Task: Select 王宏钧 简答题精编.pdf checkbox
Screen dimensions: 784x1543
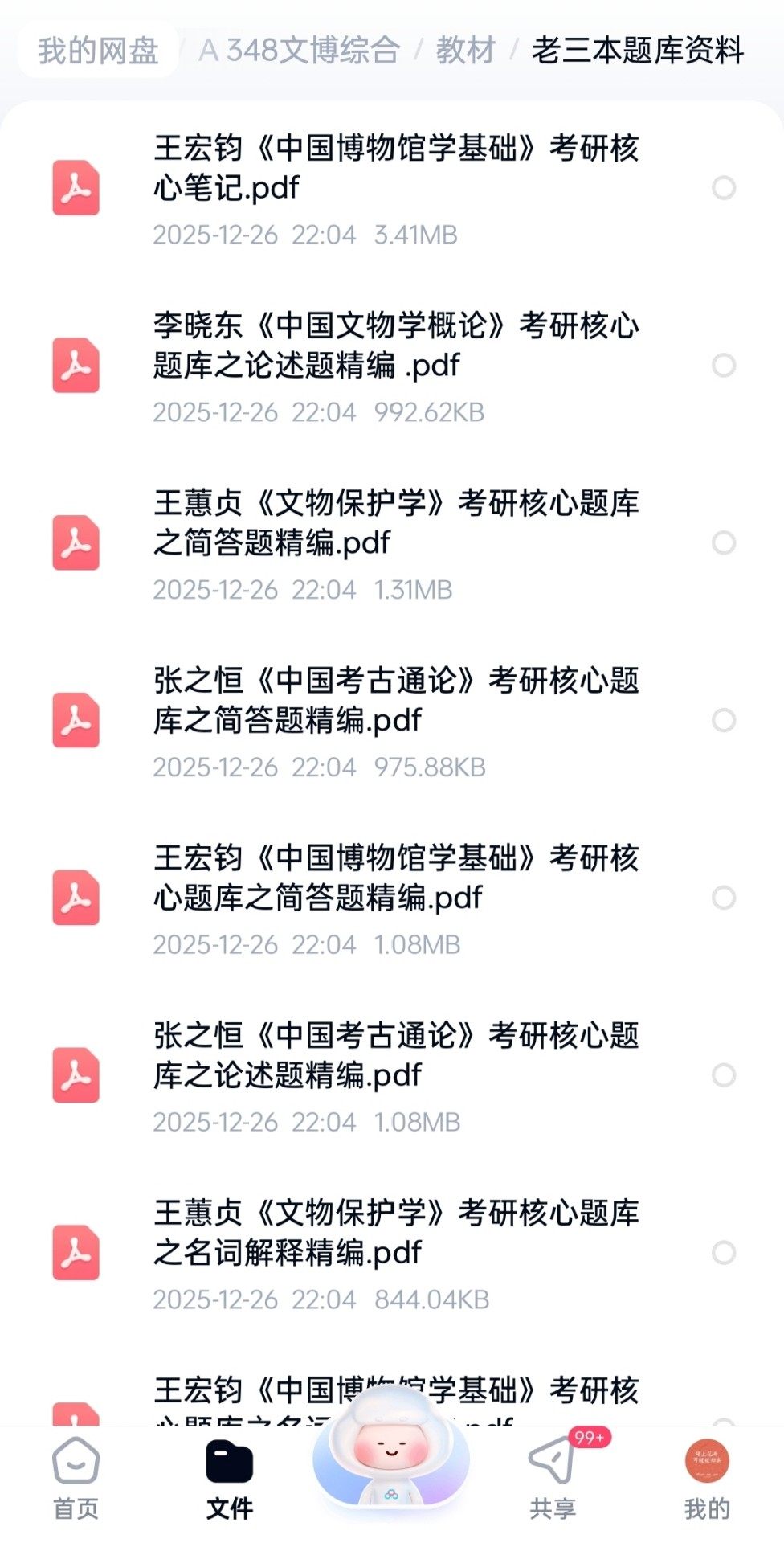Action: [724, 898]
